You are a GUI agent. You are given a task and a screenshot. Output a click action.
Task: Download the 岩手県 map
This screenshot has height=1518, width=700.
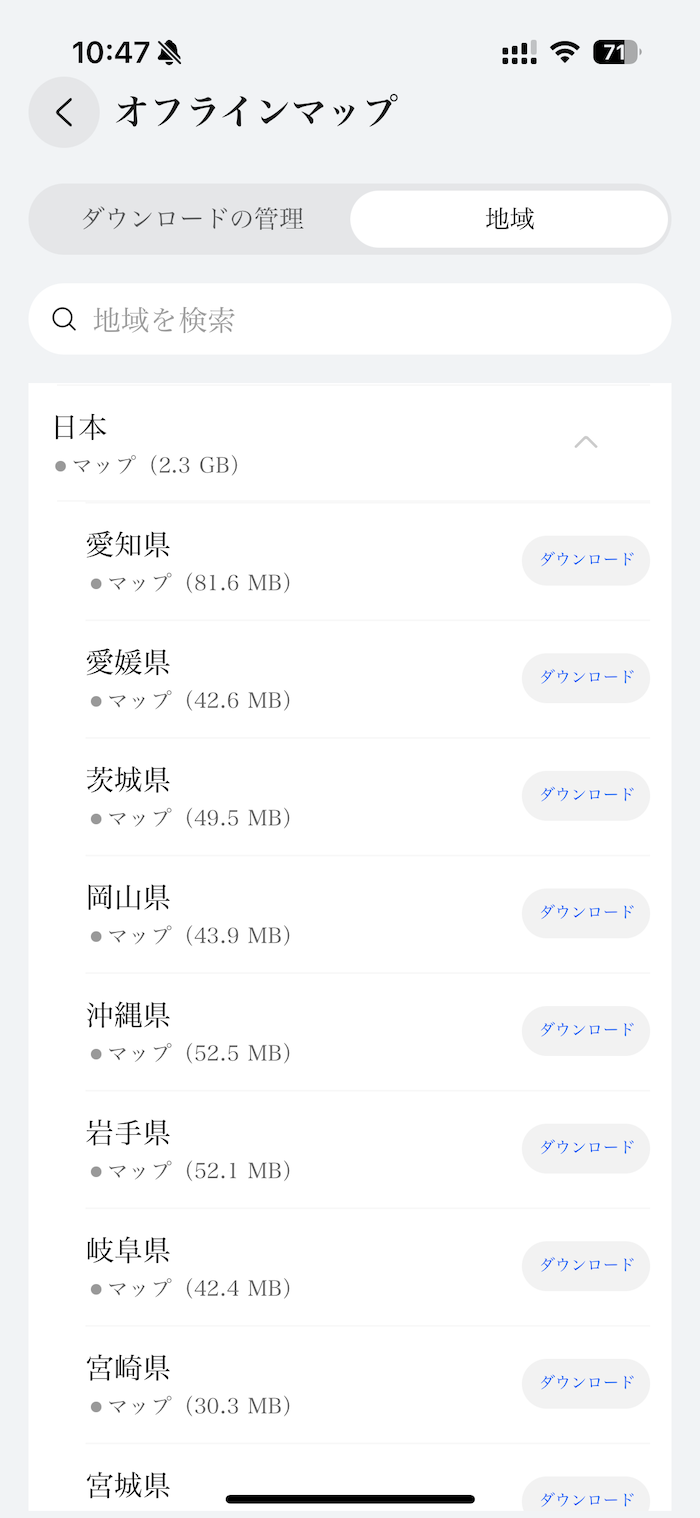586,1148
